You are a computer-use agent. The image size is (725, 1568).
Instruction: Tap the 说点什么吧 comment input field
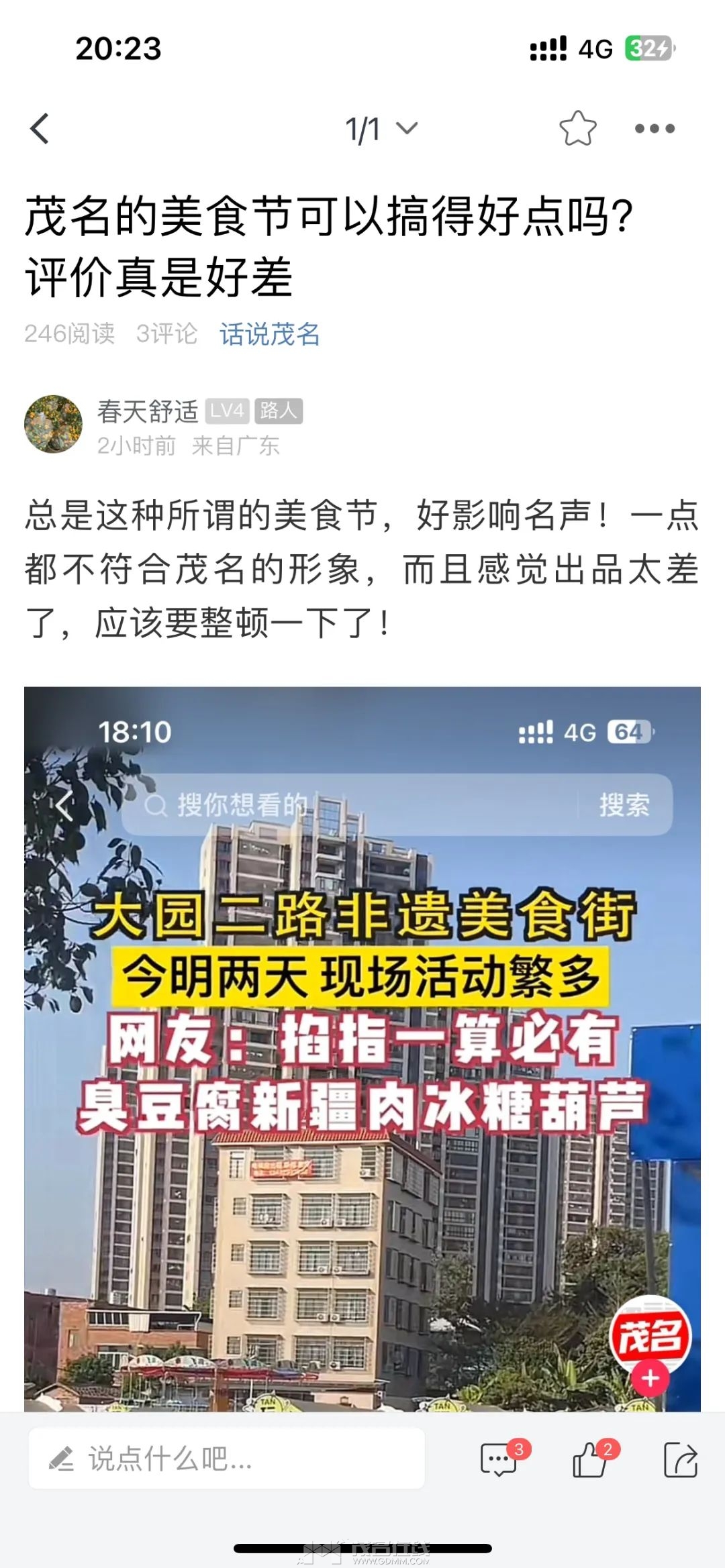pyautogui.click(x=226, y=1458)
